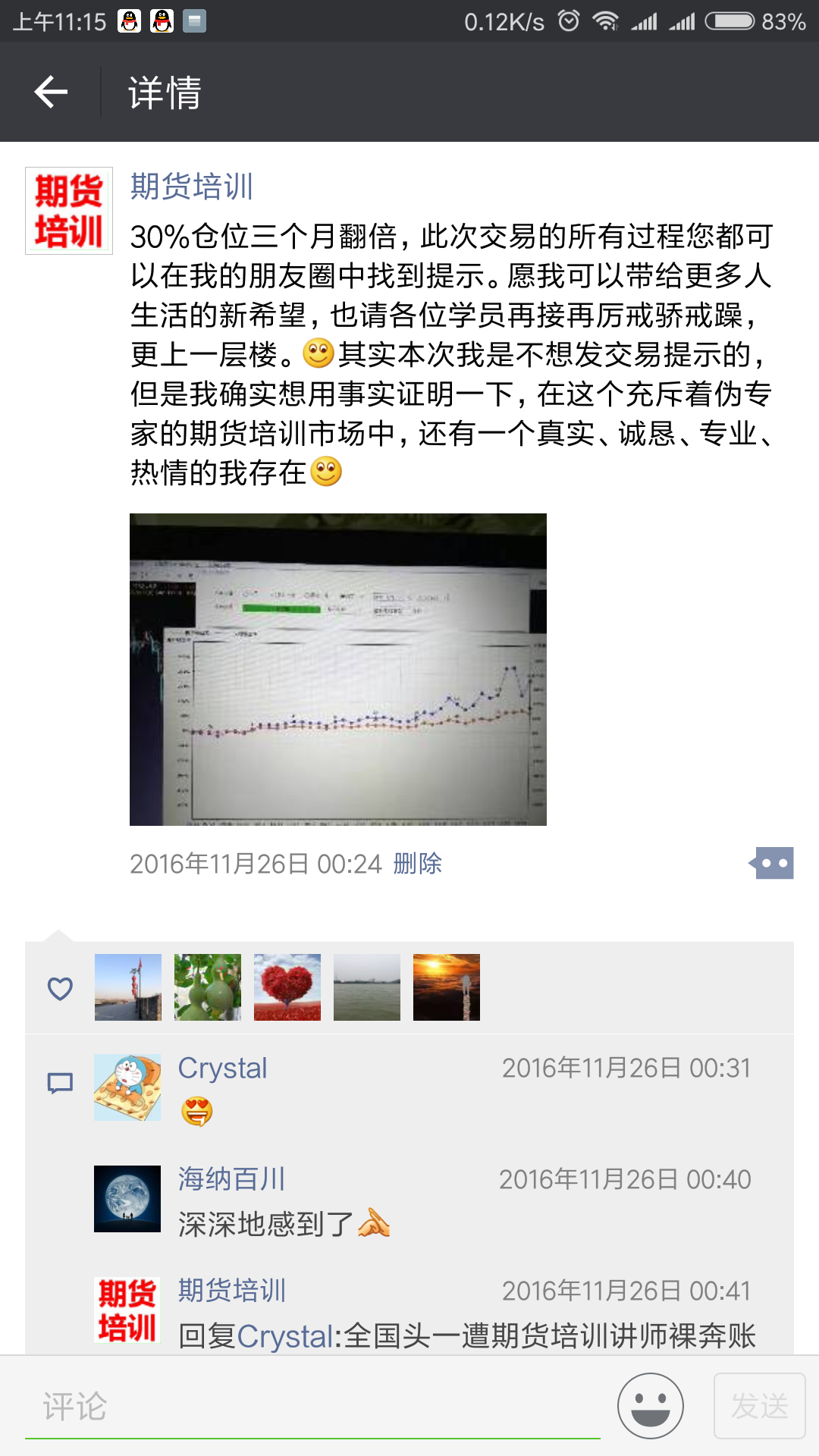This screenshot has height=1456, width=819.
Task: Open the sunset avatar among the likes
Action: [x=447, y=987]
